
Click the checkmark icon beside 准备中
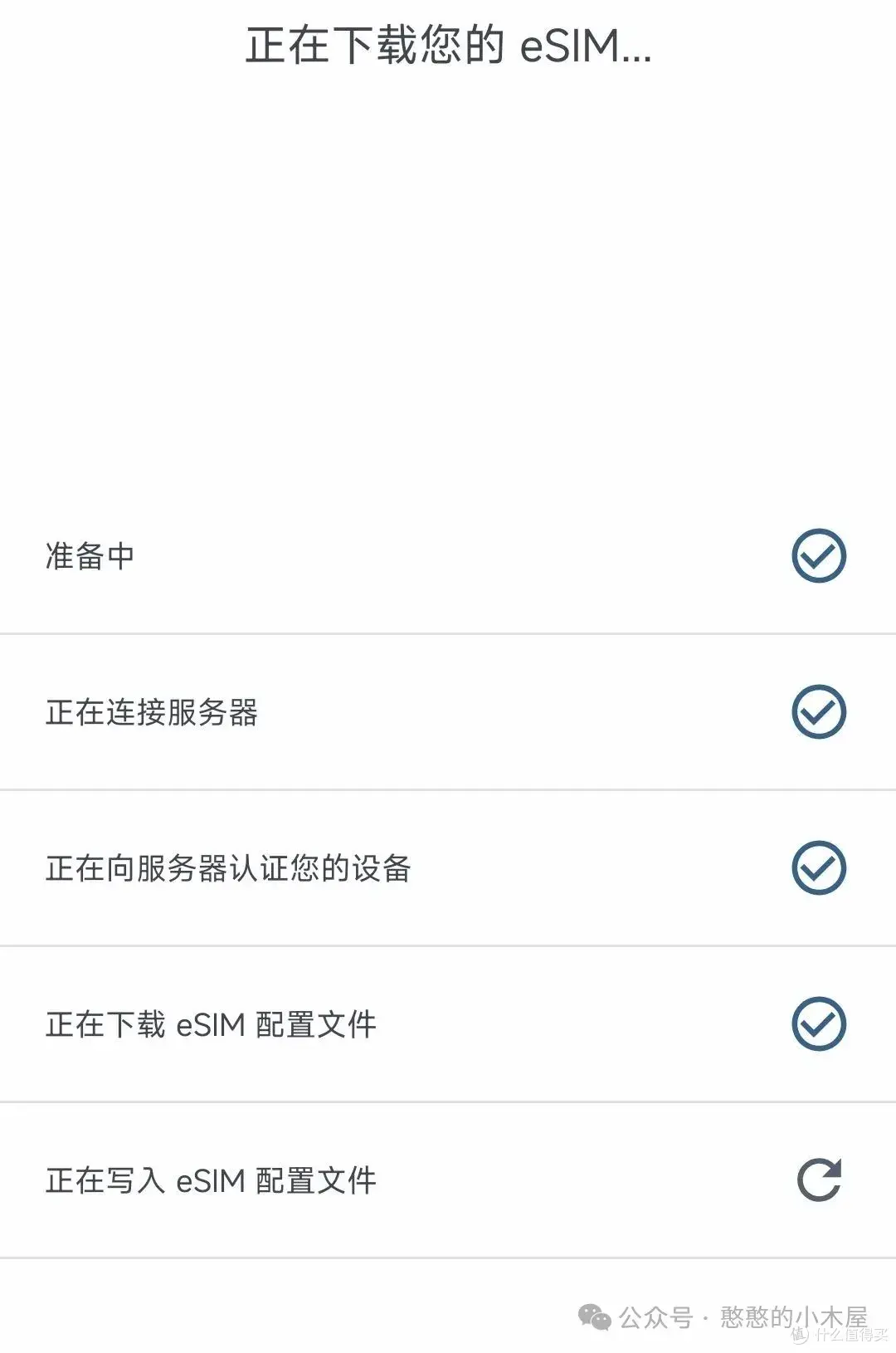817,554
